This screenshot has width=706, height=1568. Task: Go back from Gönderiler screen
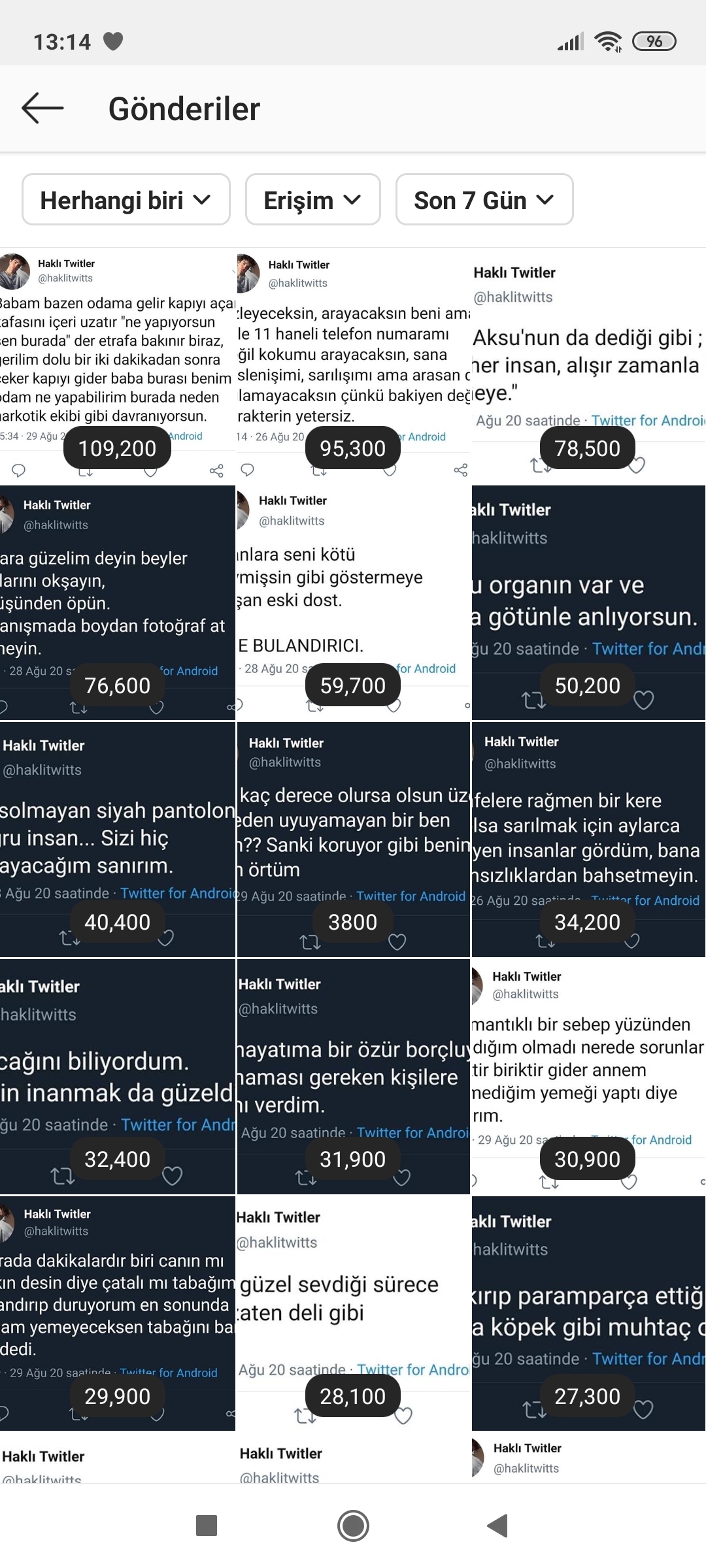pyautogui.click(x=42, y=108)
